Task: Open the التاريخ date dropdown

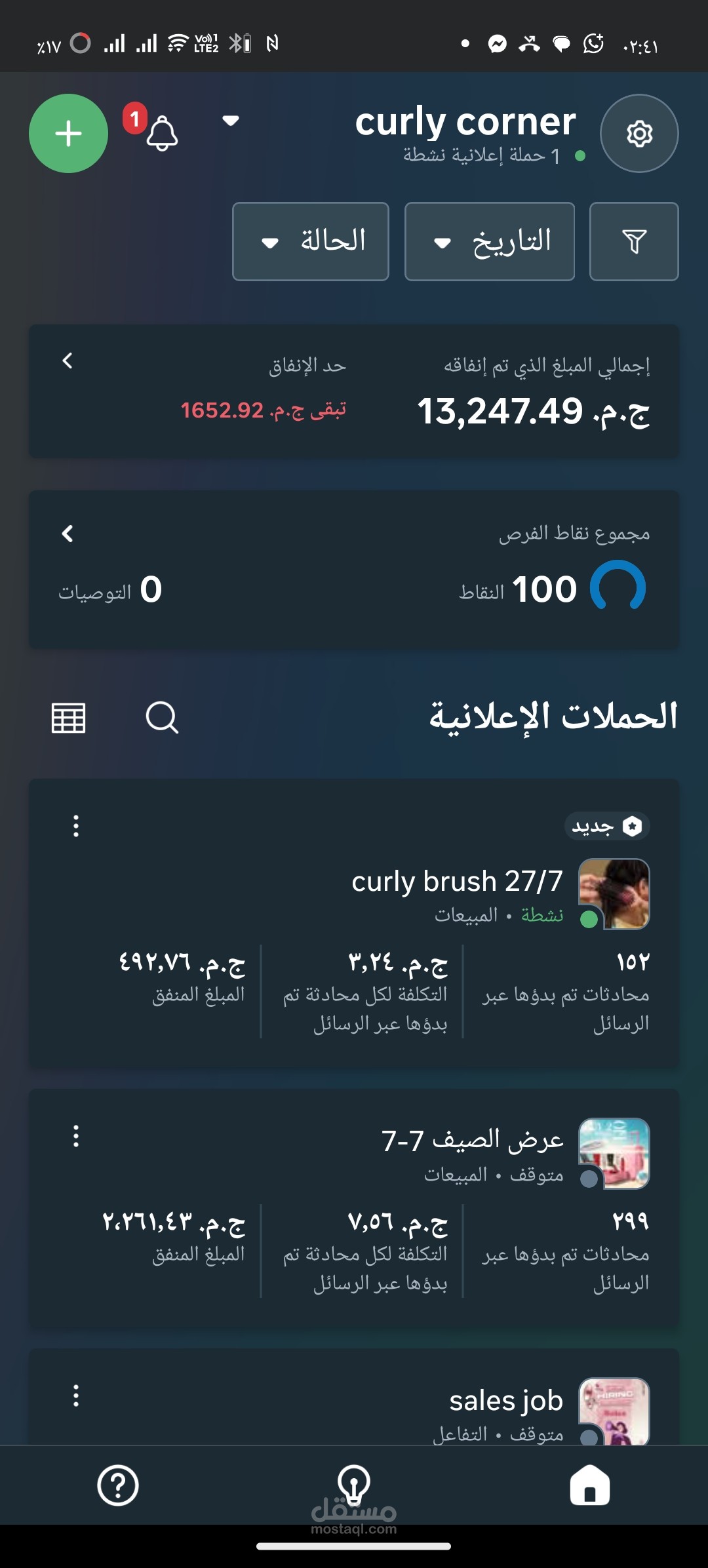Action: [490, 241]
